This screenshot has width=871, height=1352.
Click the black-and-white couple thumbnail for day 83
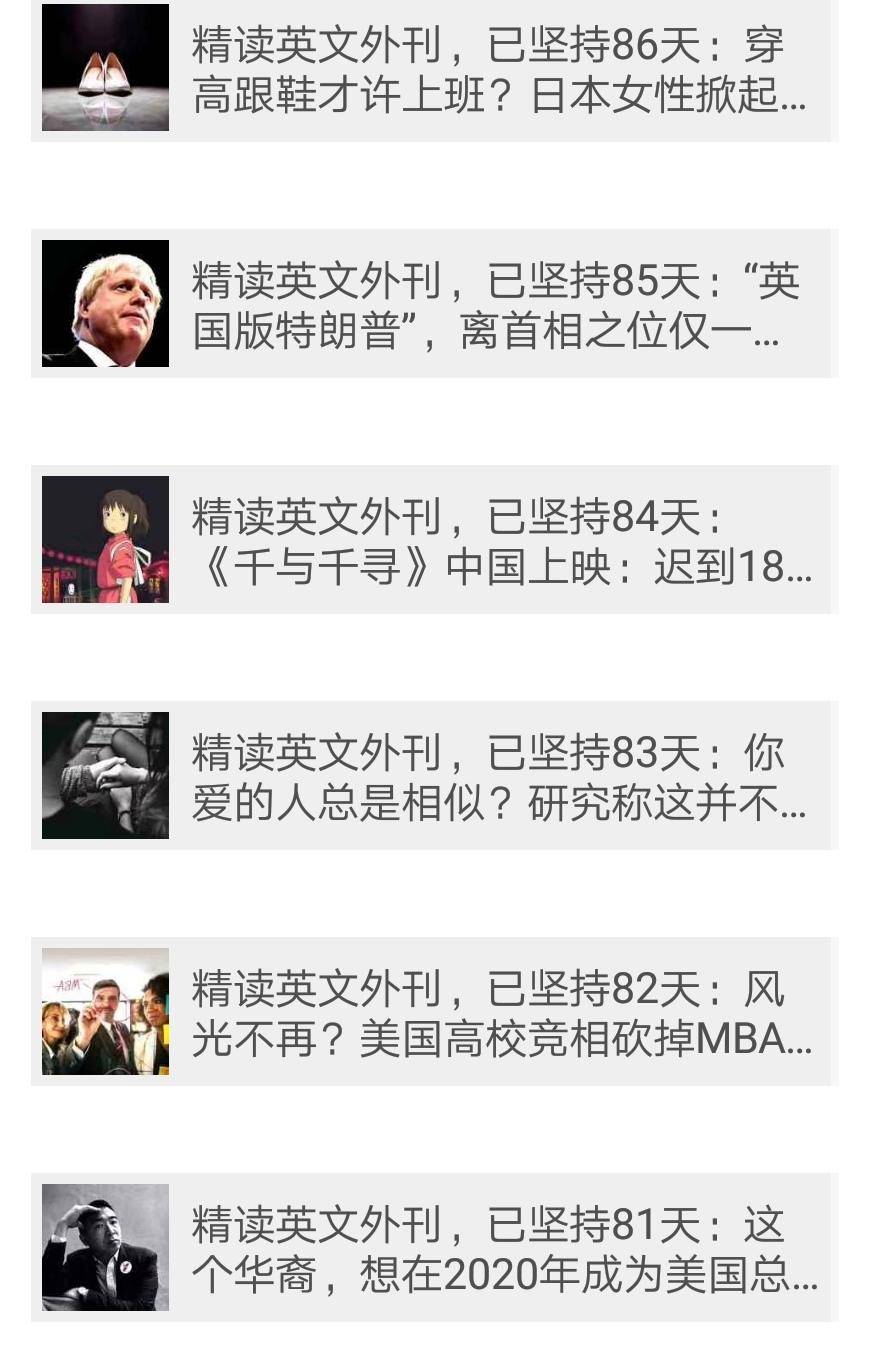tap(104, 774)
